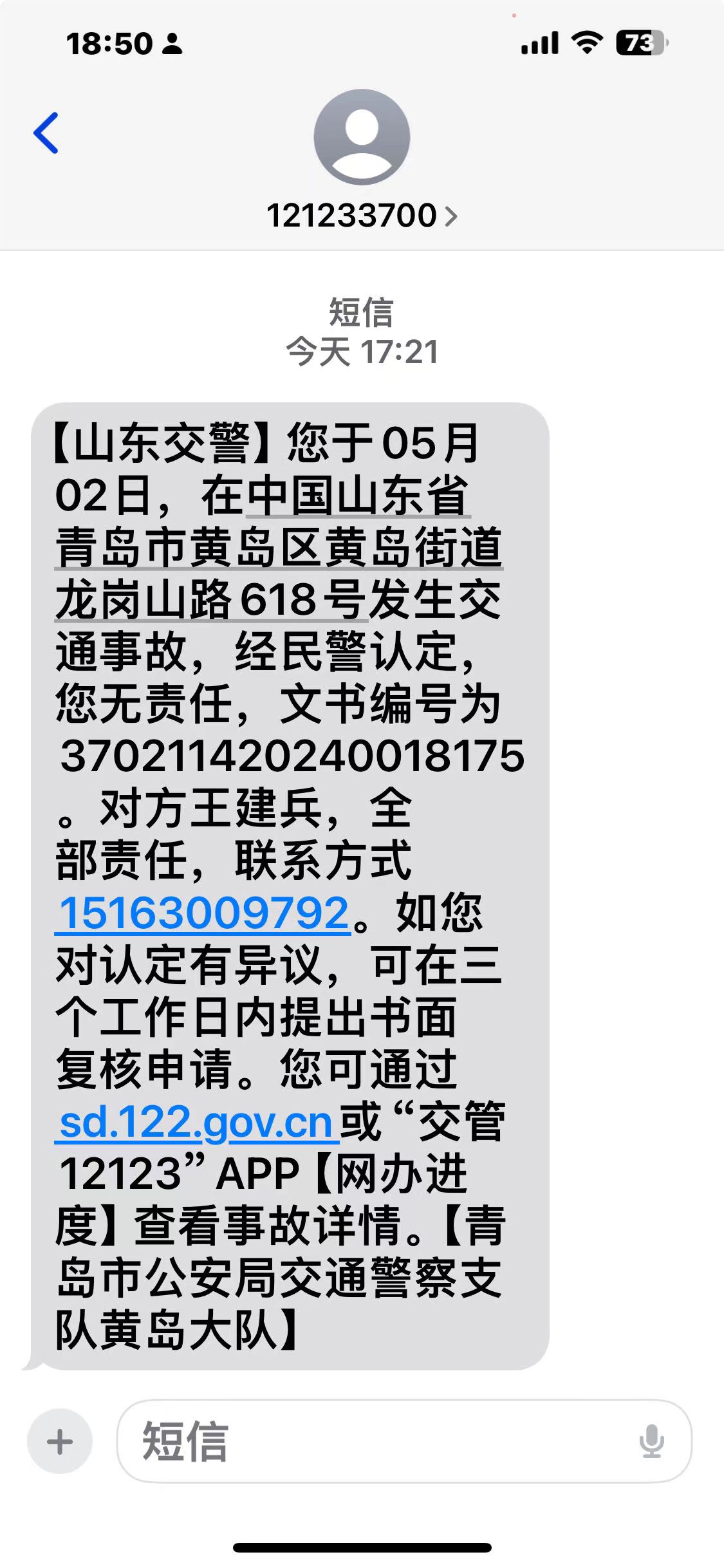Go back to the message list

click(46, 133)
